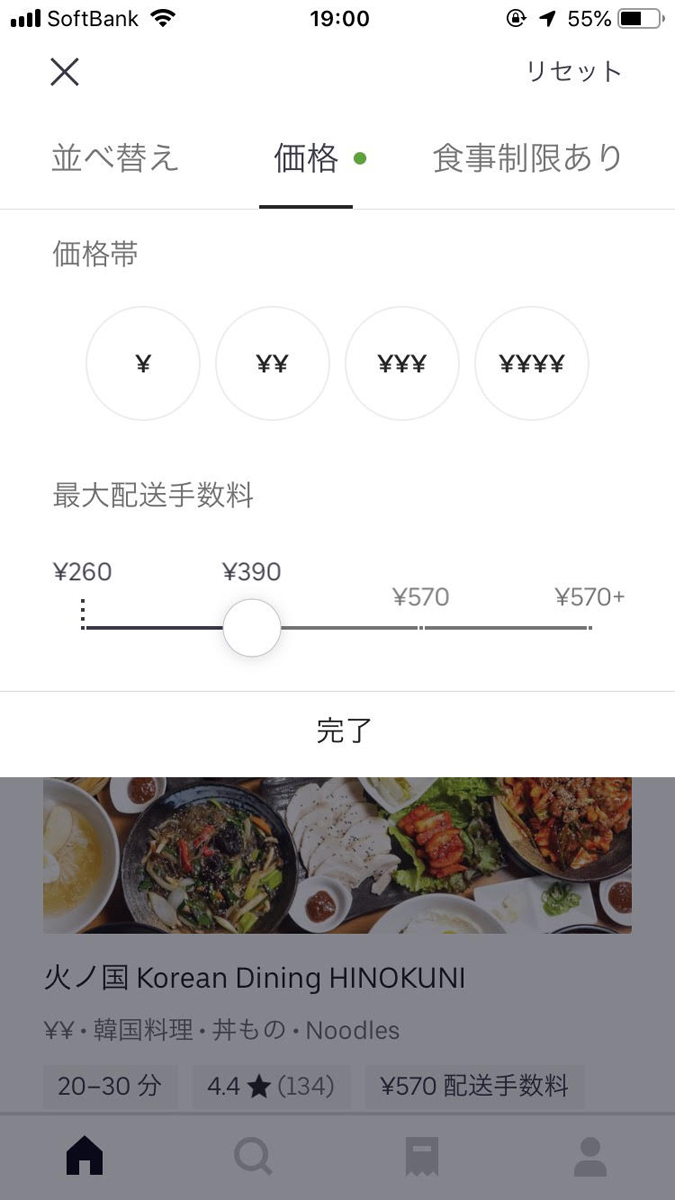Confirm the filters with 完了

pos(344,731)
